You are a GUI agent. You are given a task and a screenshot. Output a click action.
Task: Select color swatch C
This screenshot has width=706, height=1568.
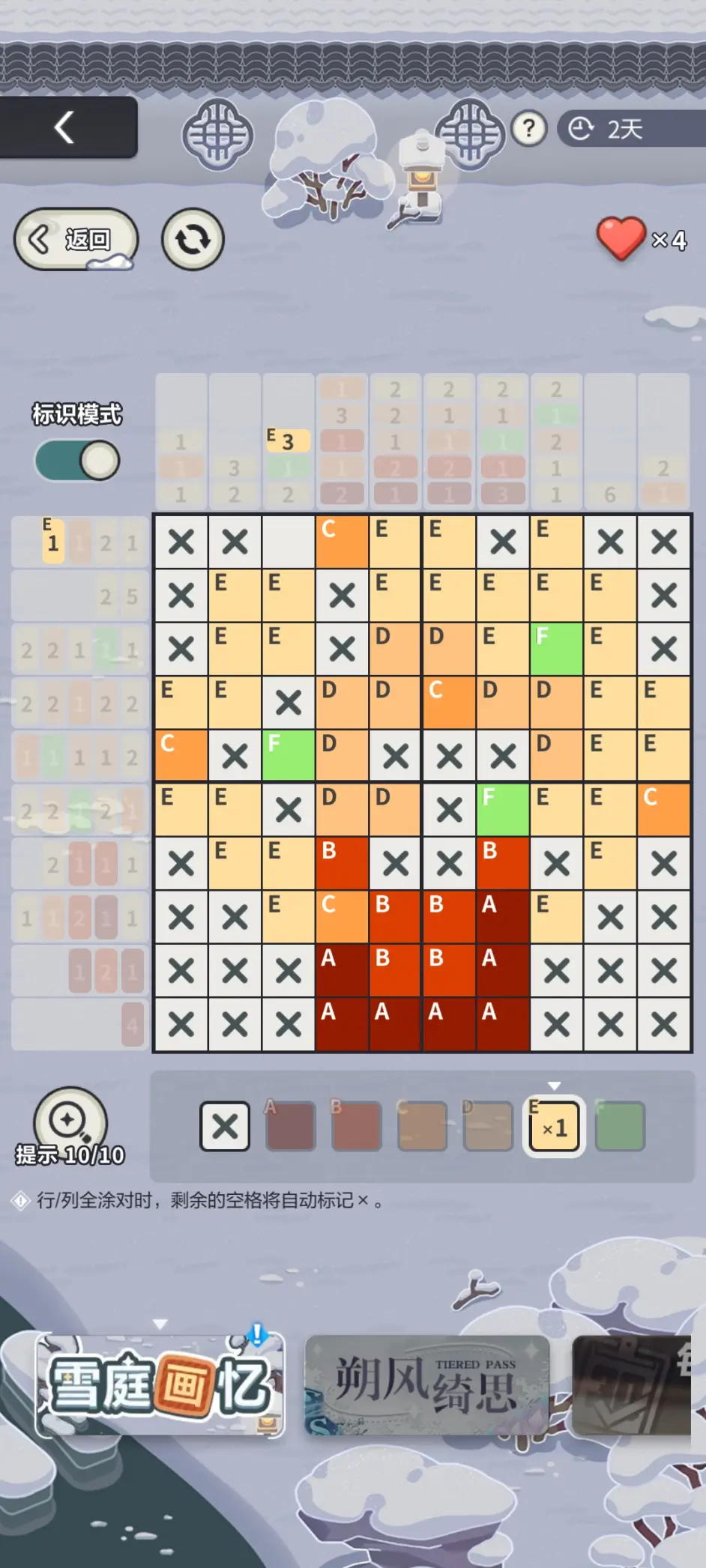pos(423,1126)
